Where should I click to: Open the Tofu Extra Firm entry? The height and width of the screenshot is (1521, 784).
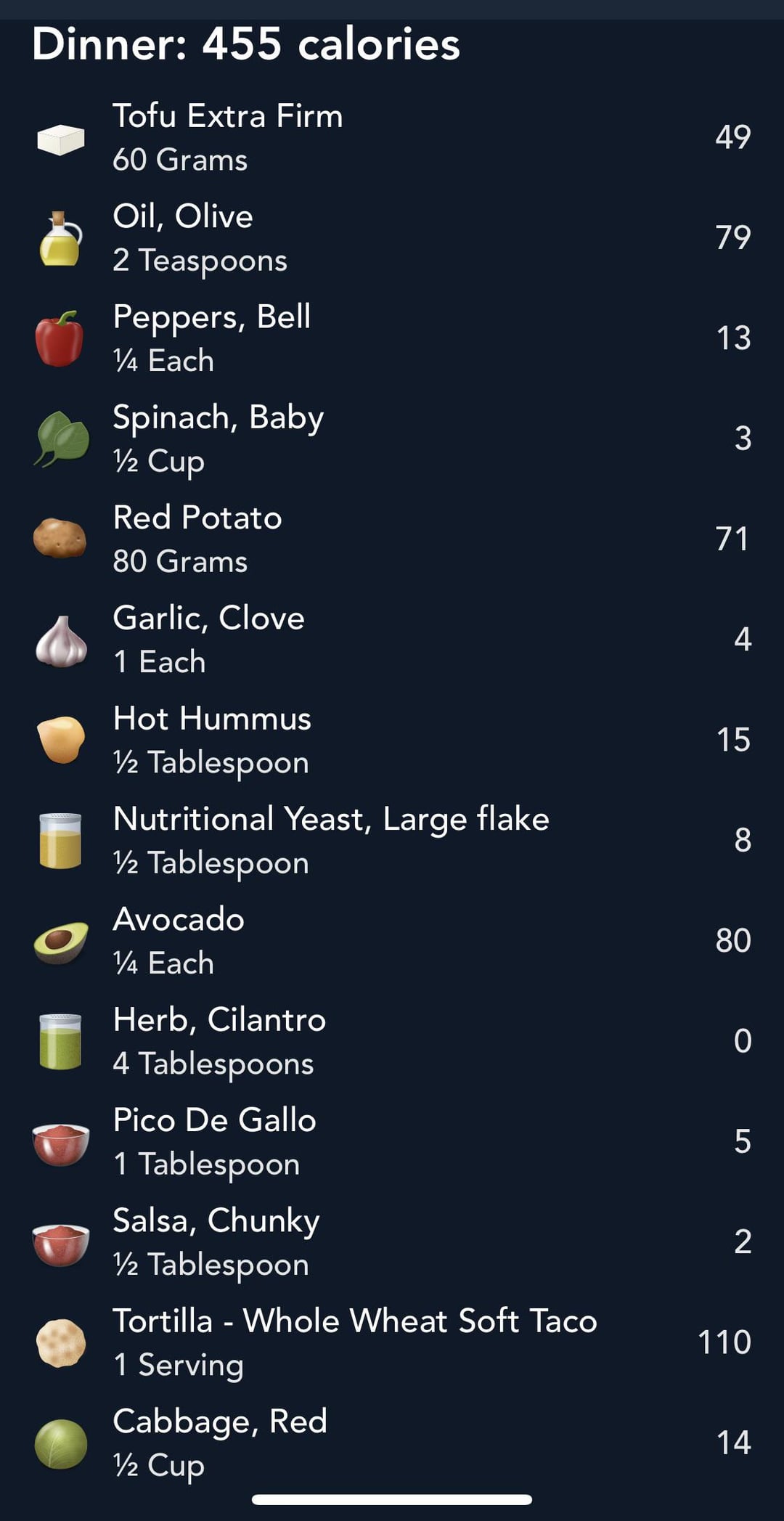click(392, 137)
